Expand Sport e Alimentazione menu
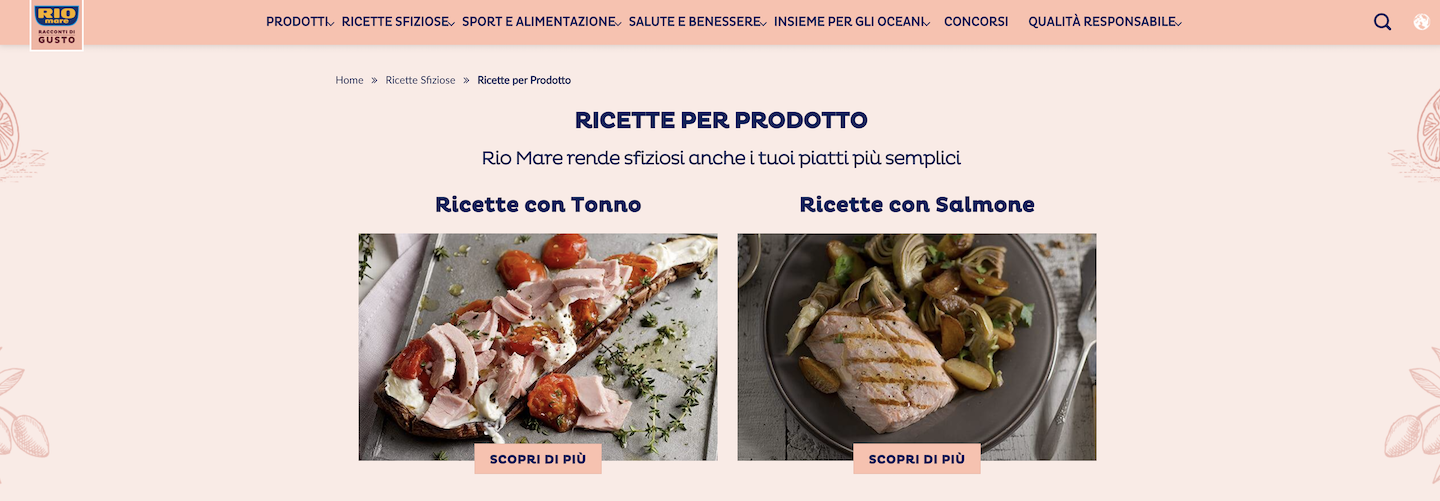 point(541,22)
